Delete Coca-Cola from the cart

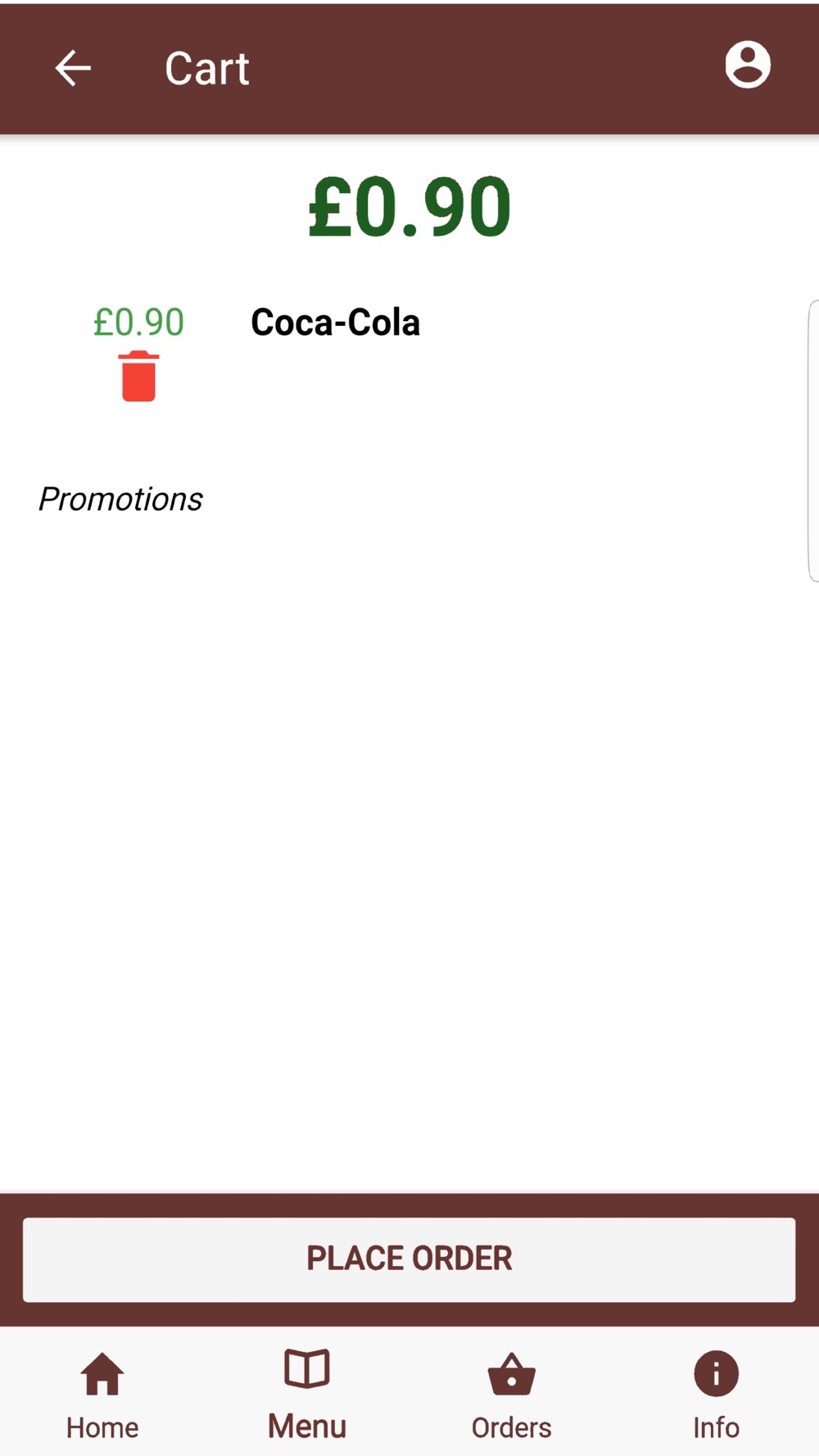pos(138,376)
